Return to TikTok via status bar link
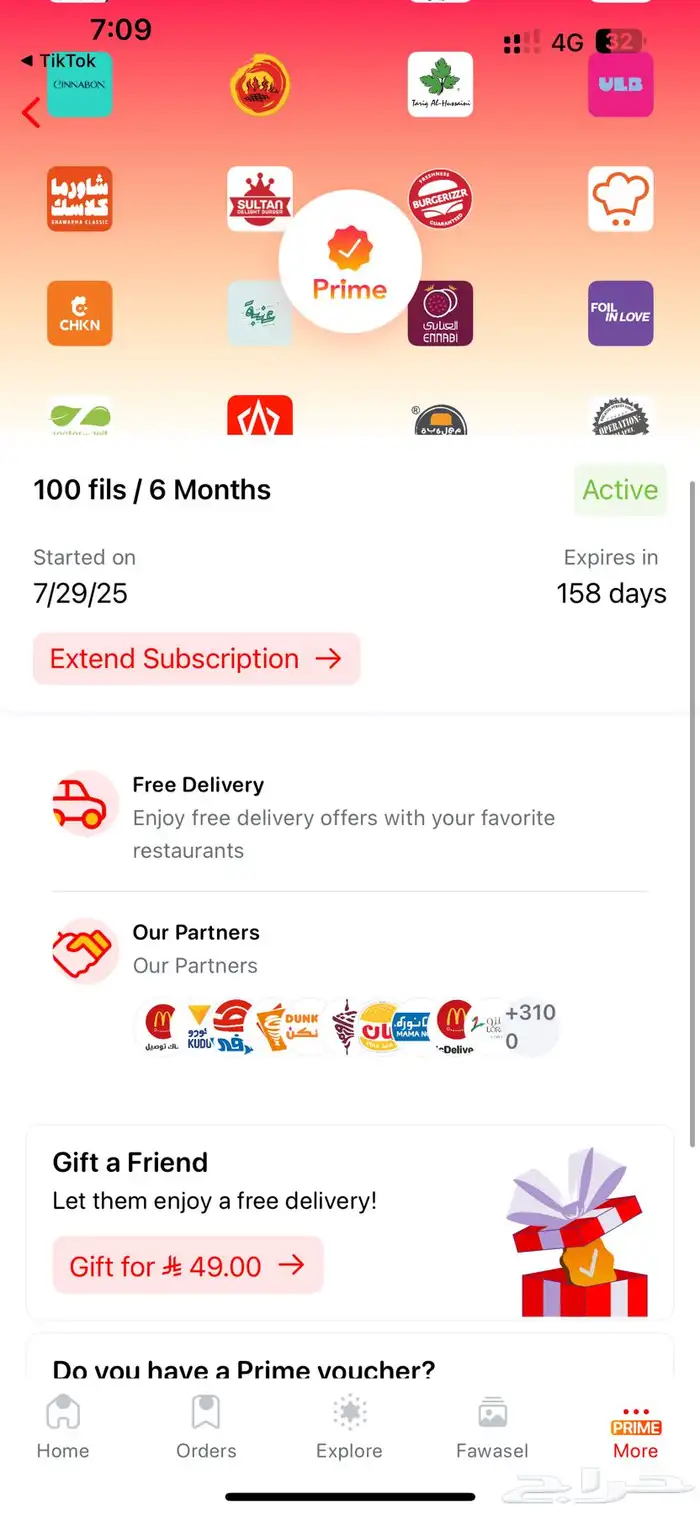Image resolution: width=700 pixels, height=1514 pixels. (x=58, y=61)
